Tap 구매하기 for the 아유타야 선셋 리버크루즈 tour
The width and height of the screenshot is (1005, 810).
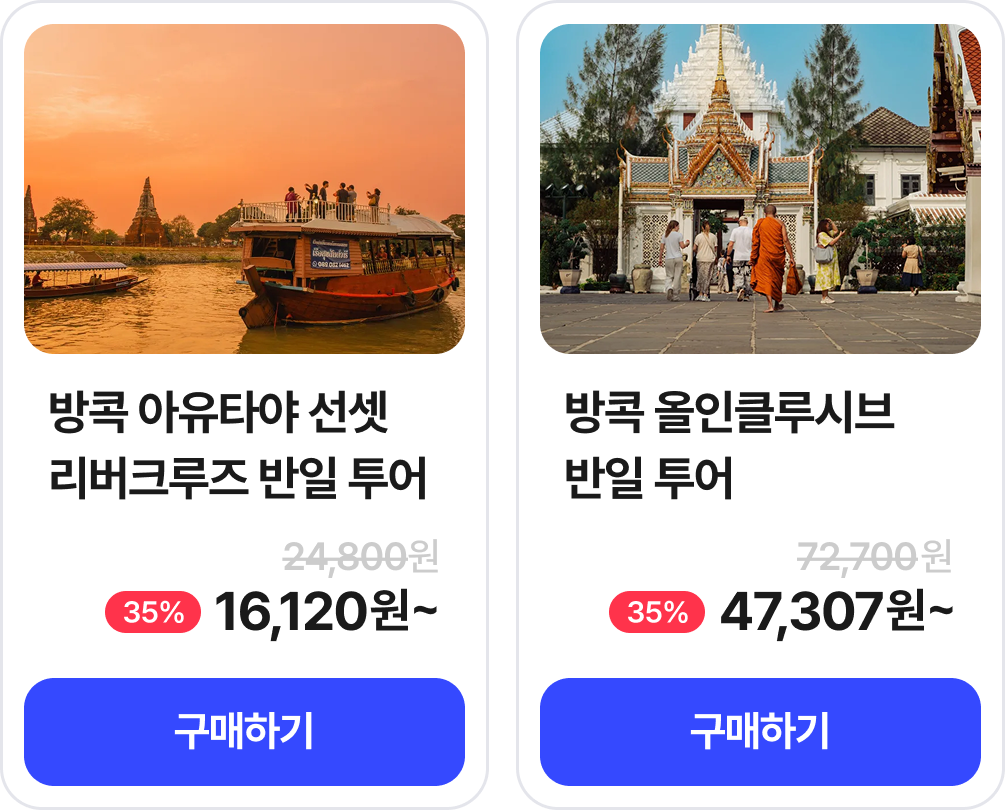point(244,732)
